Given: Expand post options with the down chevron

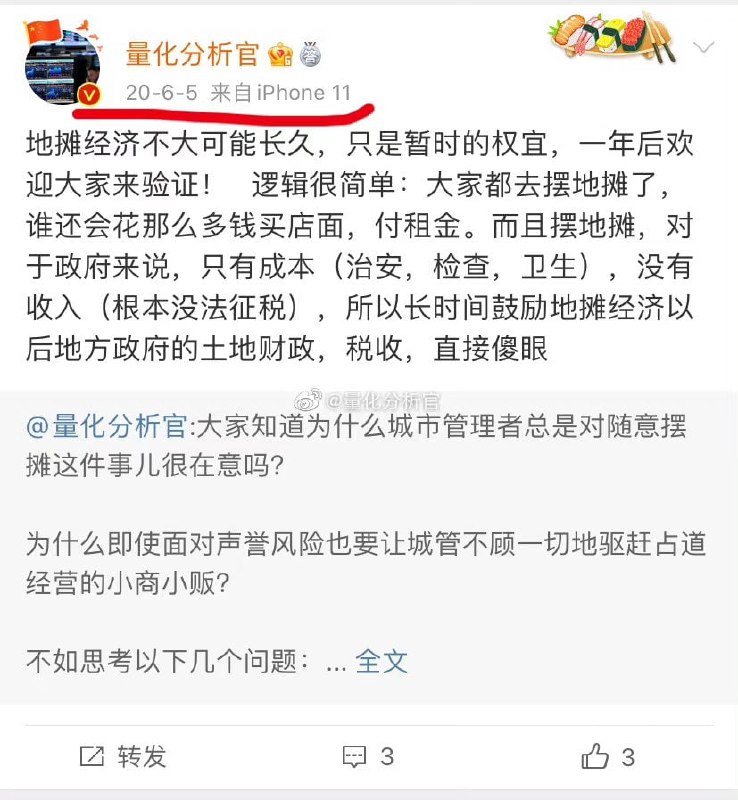Looking at the screenshot, I should point(706,45).
